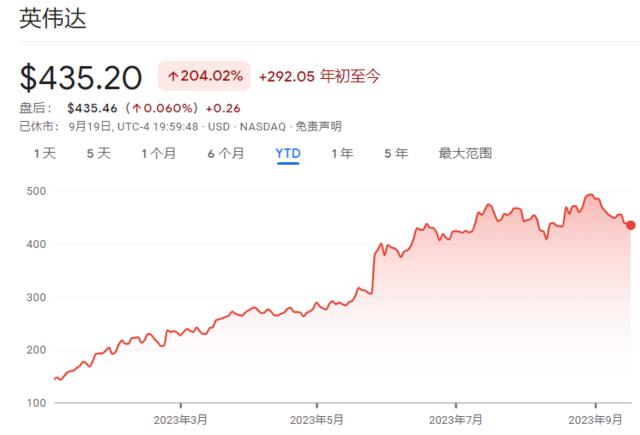Show the 1个月 chart range

[x=159, y=153]
